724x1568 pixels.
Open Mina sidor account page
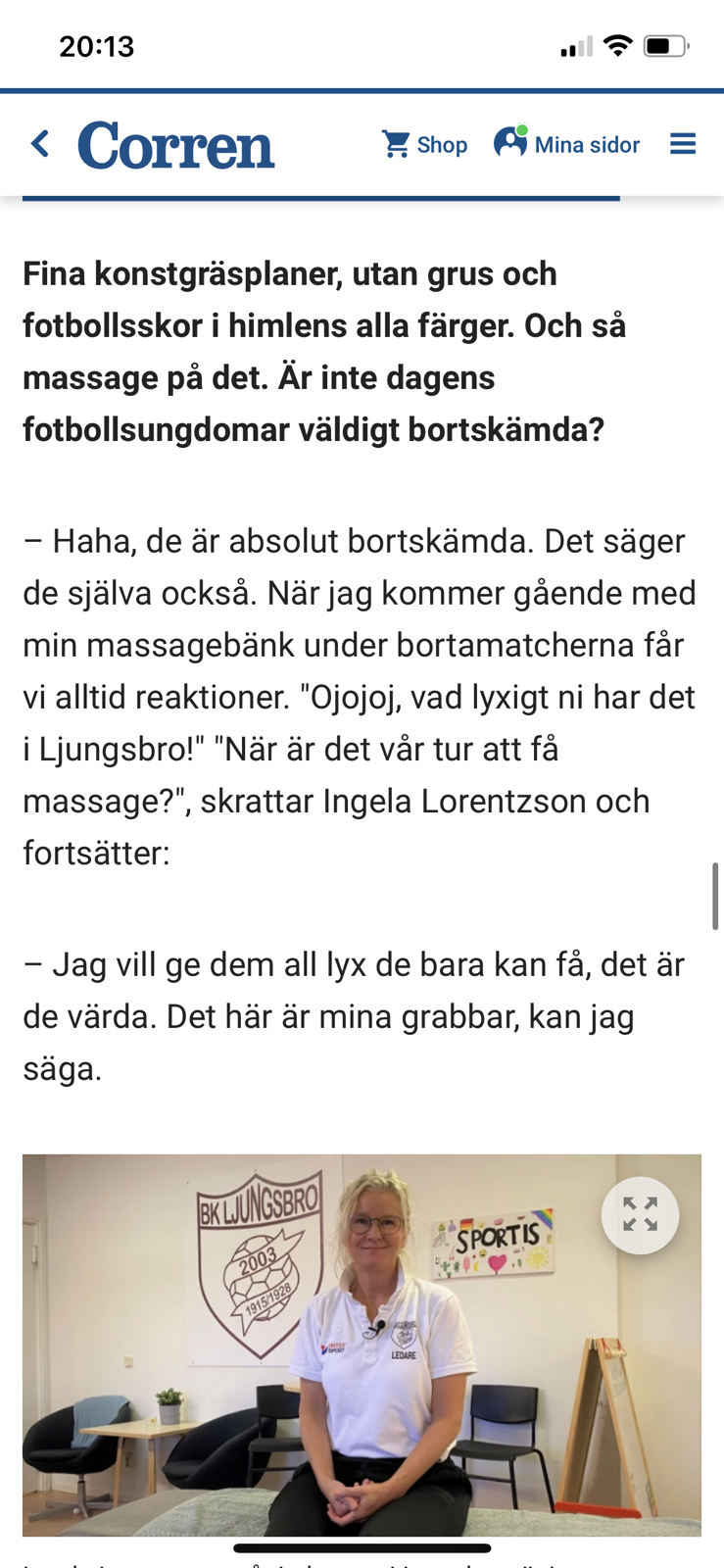pyautogui.click(x=566, y=144)
